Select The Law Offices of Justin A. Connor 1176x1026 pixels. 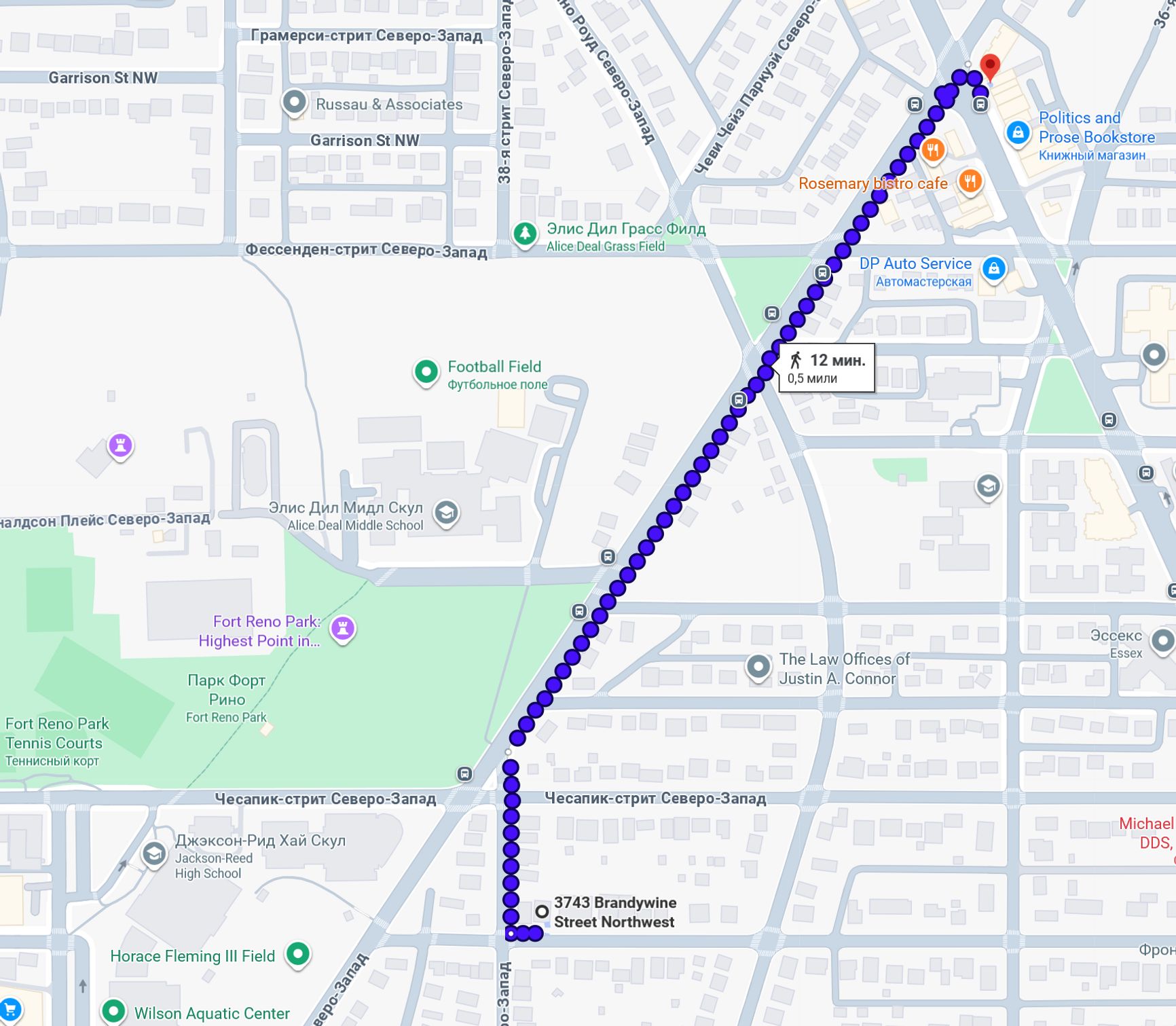[x=758, y=667]
